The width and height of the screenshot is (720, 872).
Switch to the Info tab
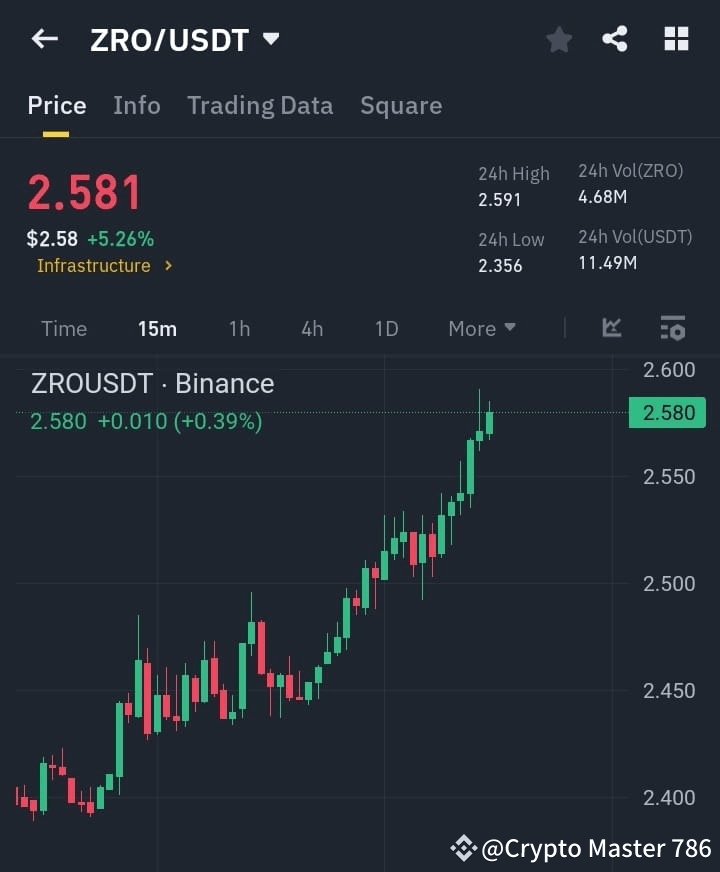(x=137, y=105)
